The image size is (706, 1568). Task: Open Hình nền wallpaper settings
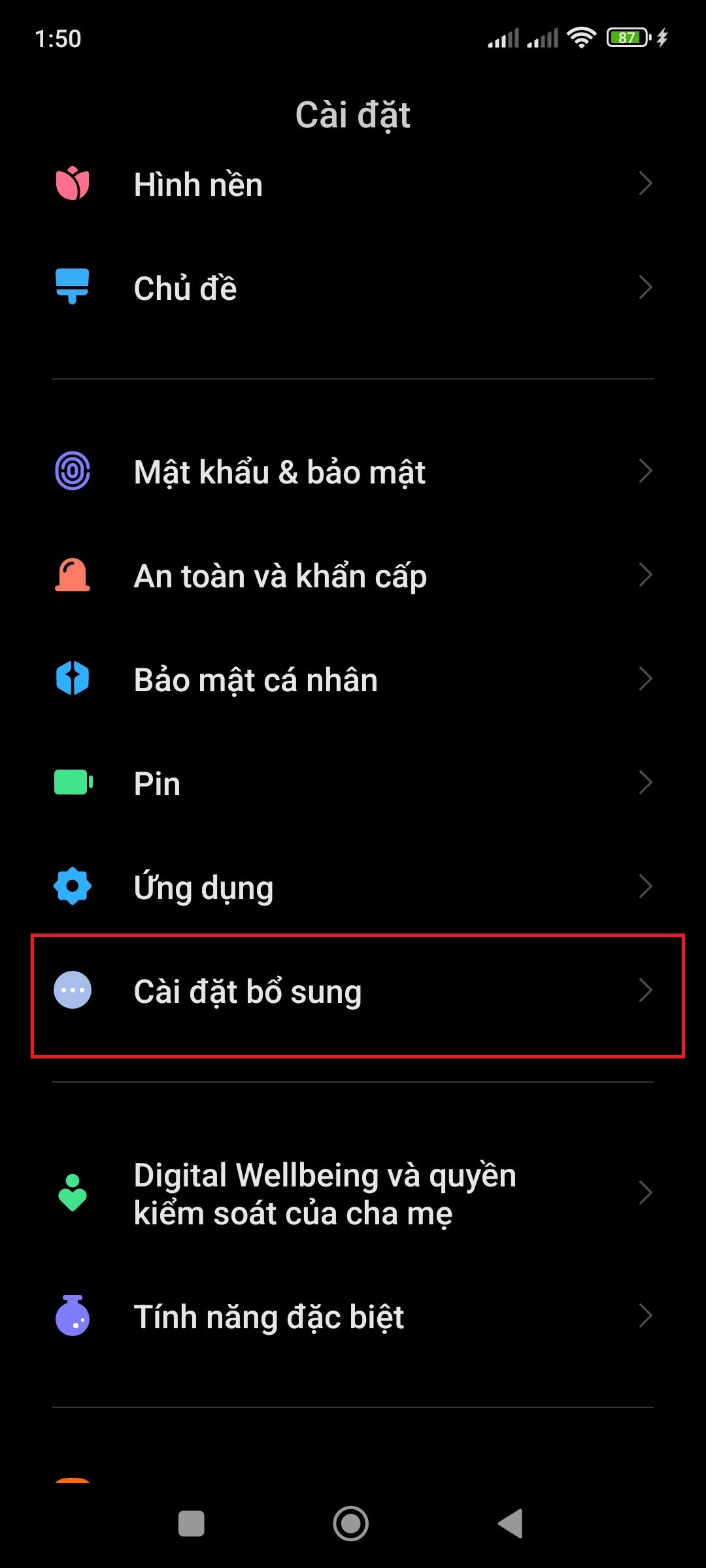tap(353, 184)
